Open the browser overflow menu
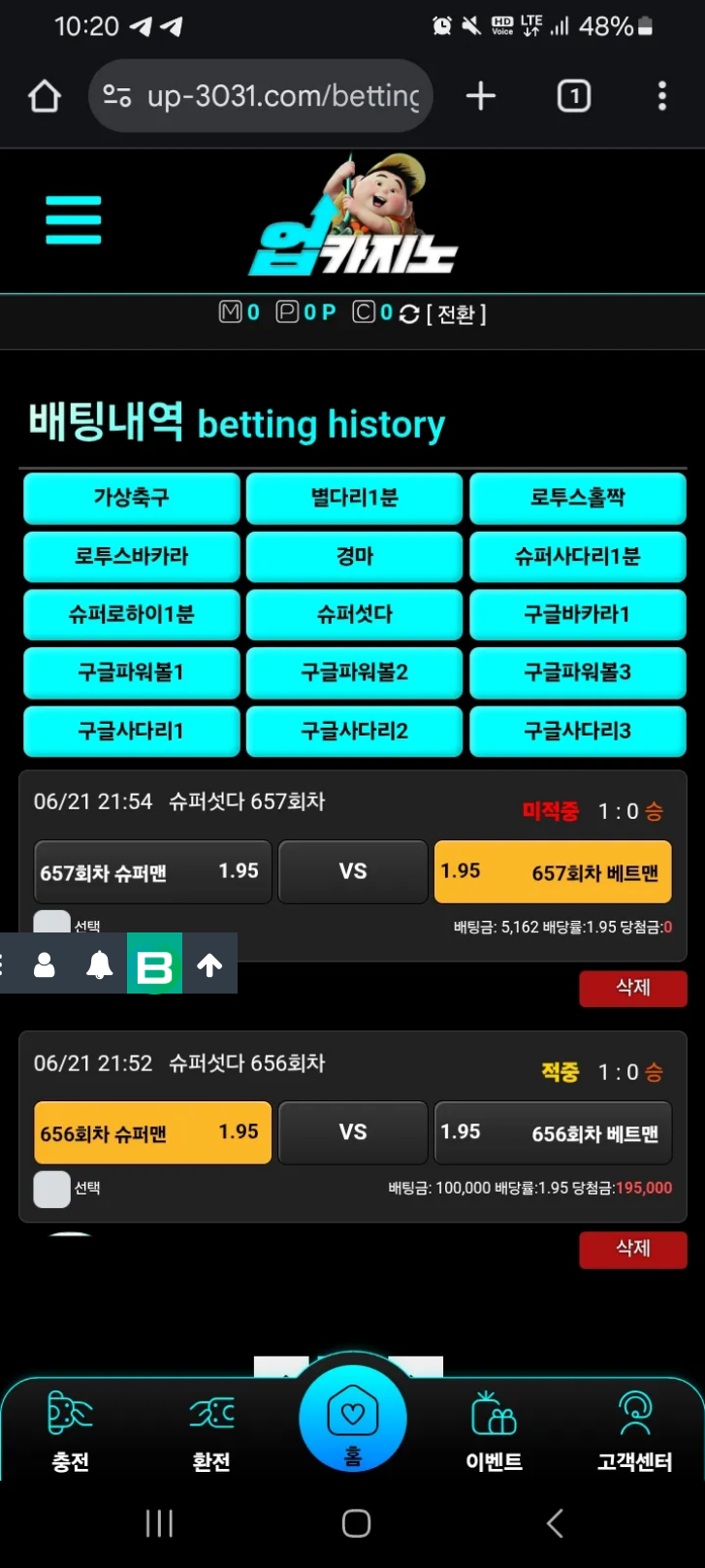Screen dimensions: 705x1568 click(661, 96)
